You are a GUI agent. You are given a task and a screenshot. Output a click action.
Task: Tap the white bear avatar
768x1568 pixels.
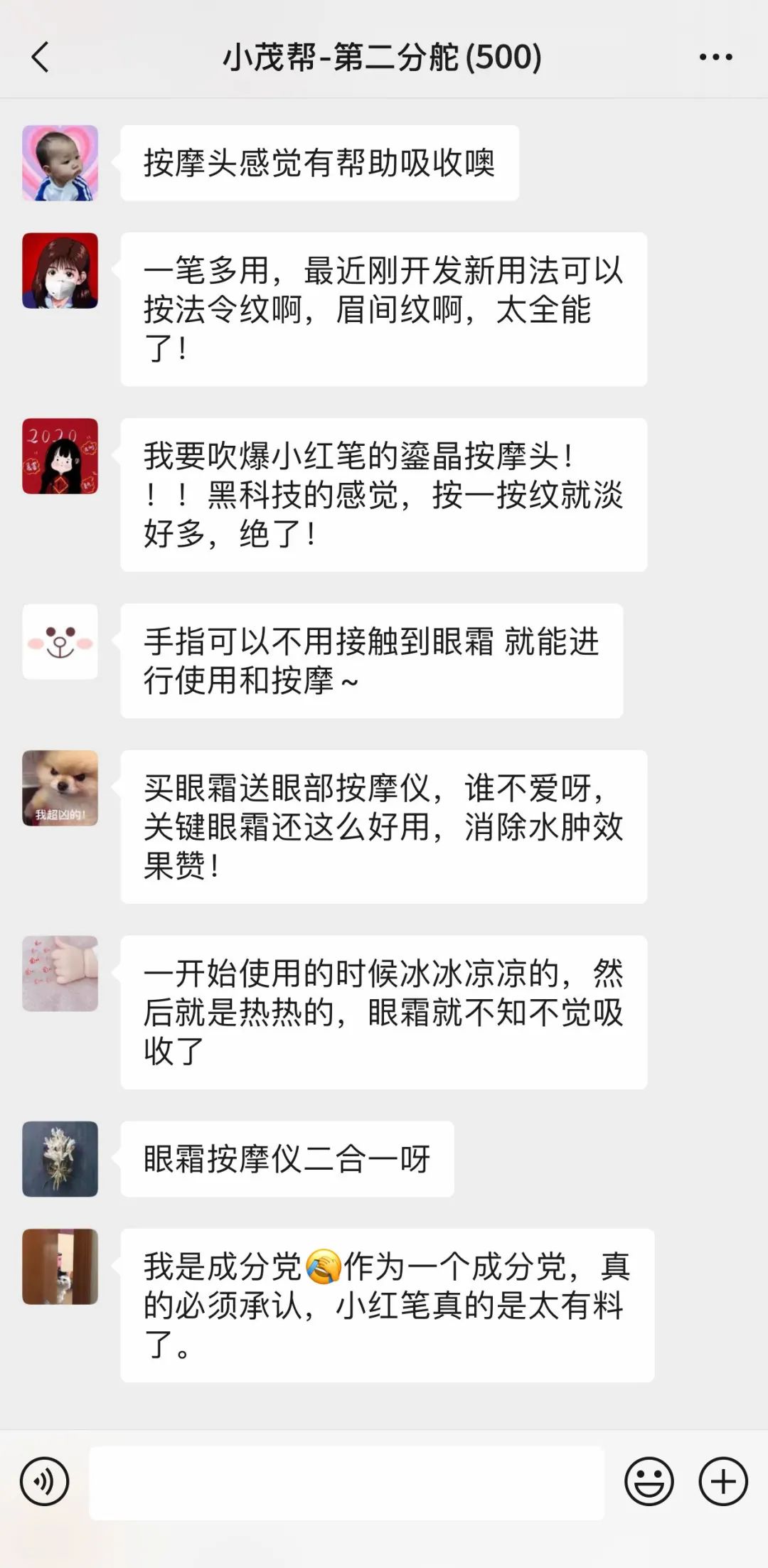click(x=60, y=641)
